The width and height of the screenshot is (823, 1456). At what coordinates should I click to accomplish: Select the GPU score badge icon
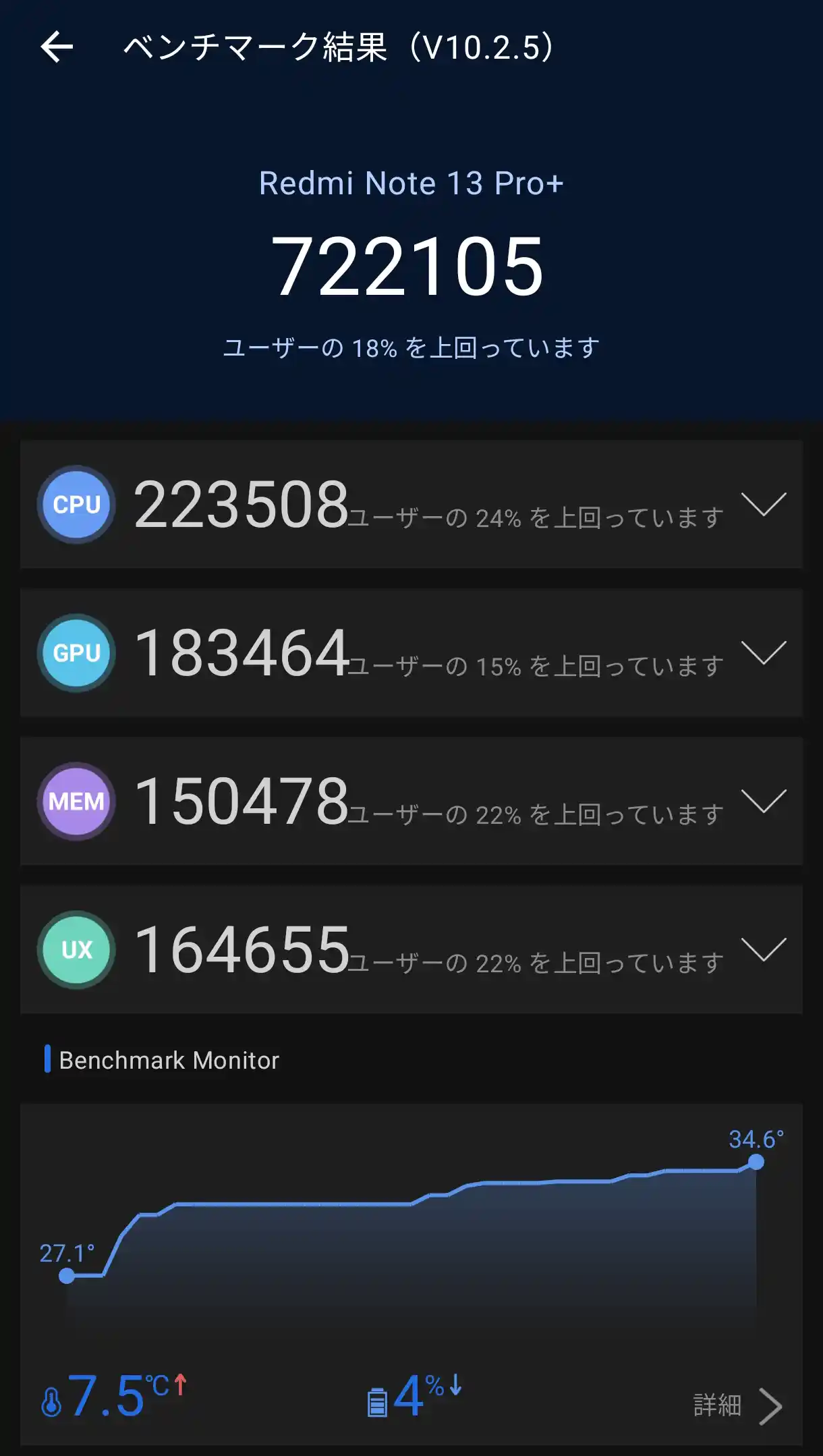[76, 652]
